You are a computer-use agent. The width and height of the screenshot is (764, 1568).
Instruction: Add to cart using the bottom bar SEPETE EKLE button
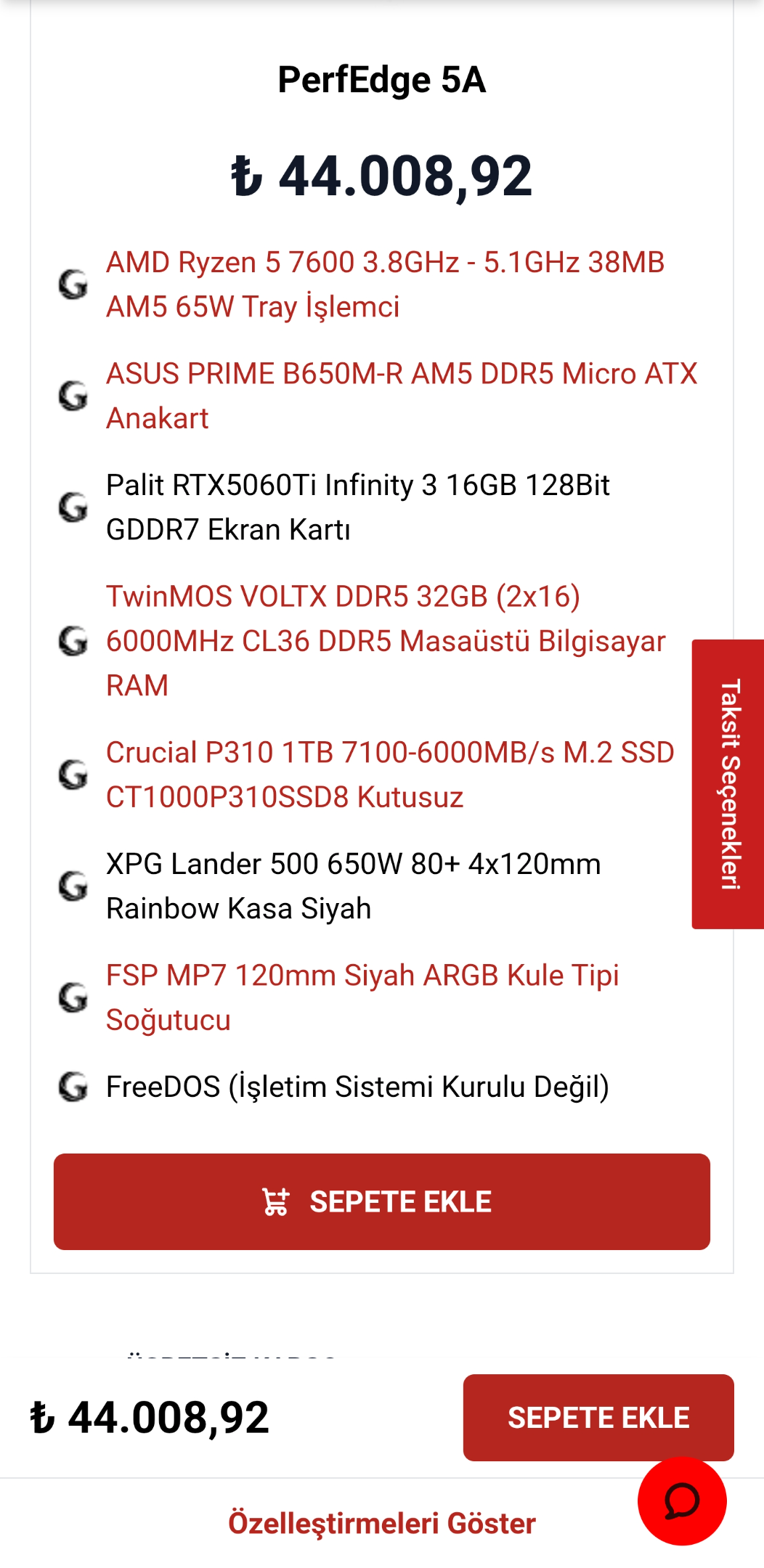(598, 1417)
